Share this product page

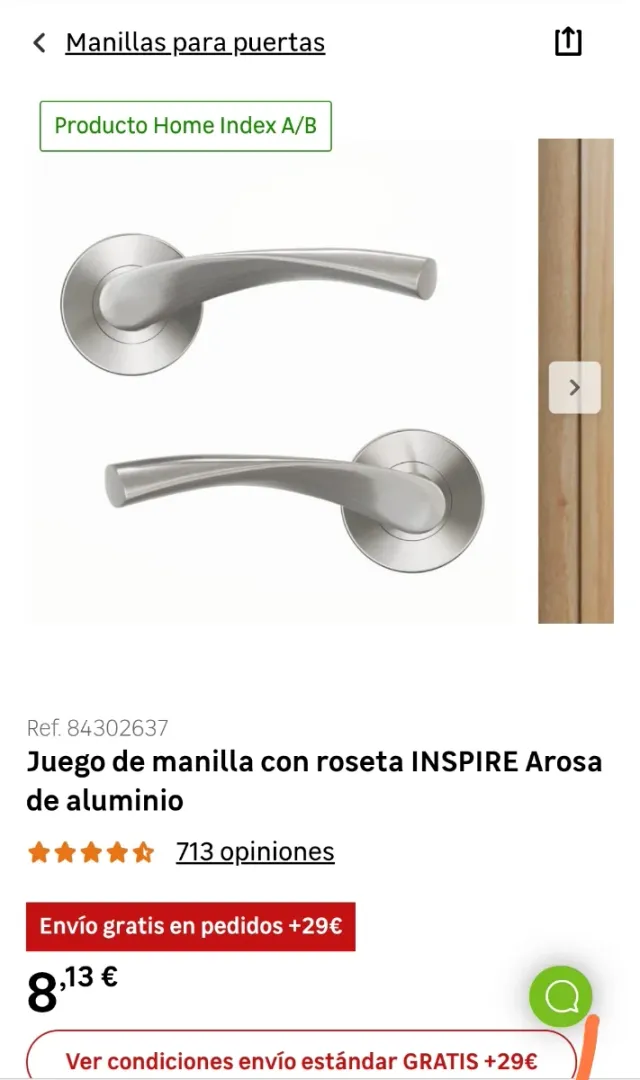pyautogui.click(x=567, y=42)
